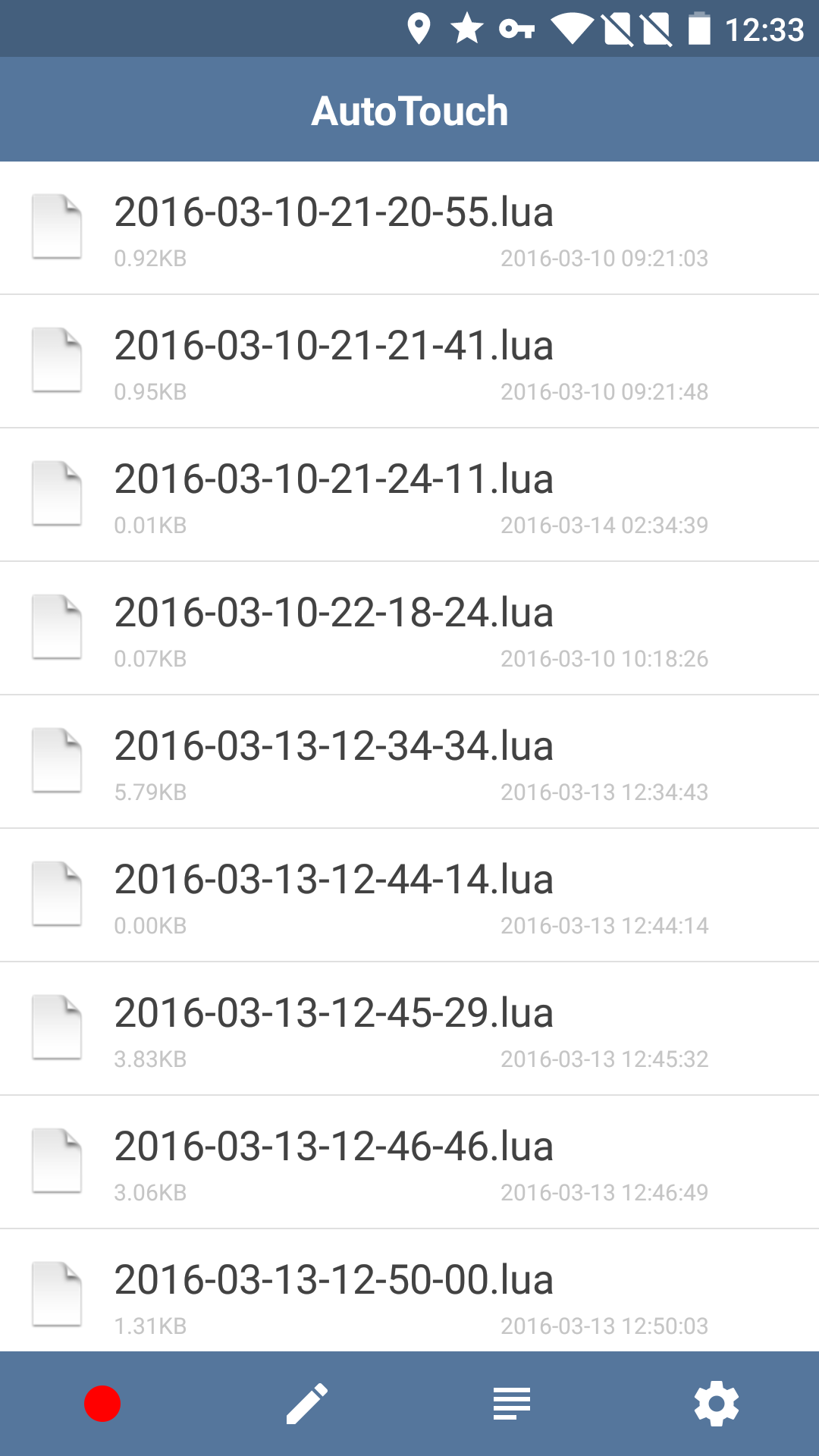Open script 2016-03-10-22-18-24.lua
The height and width of the screenshot is (1456, 819).
point(409,629)
